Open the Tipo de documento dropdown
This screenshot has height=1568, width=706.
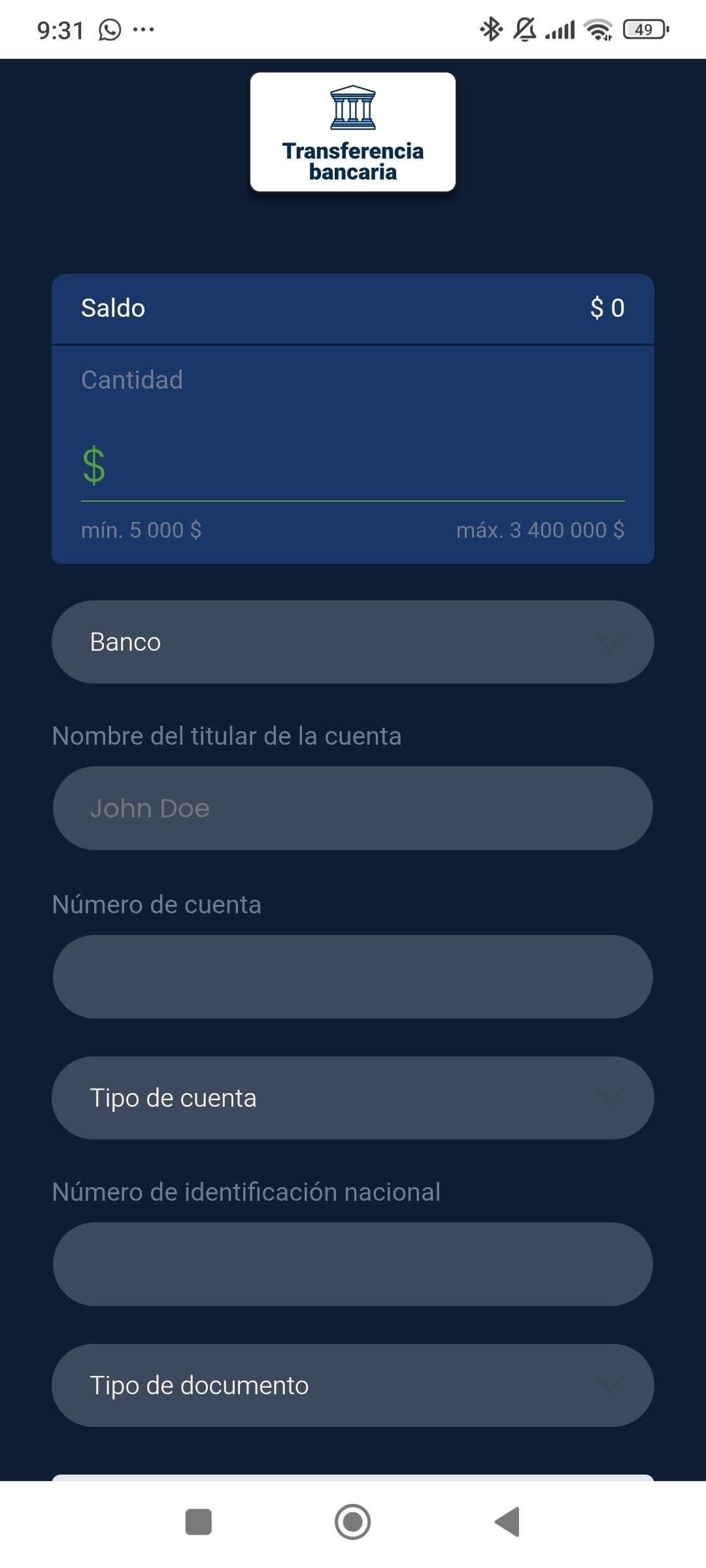[x=353, y=1385]
